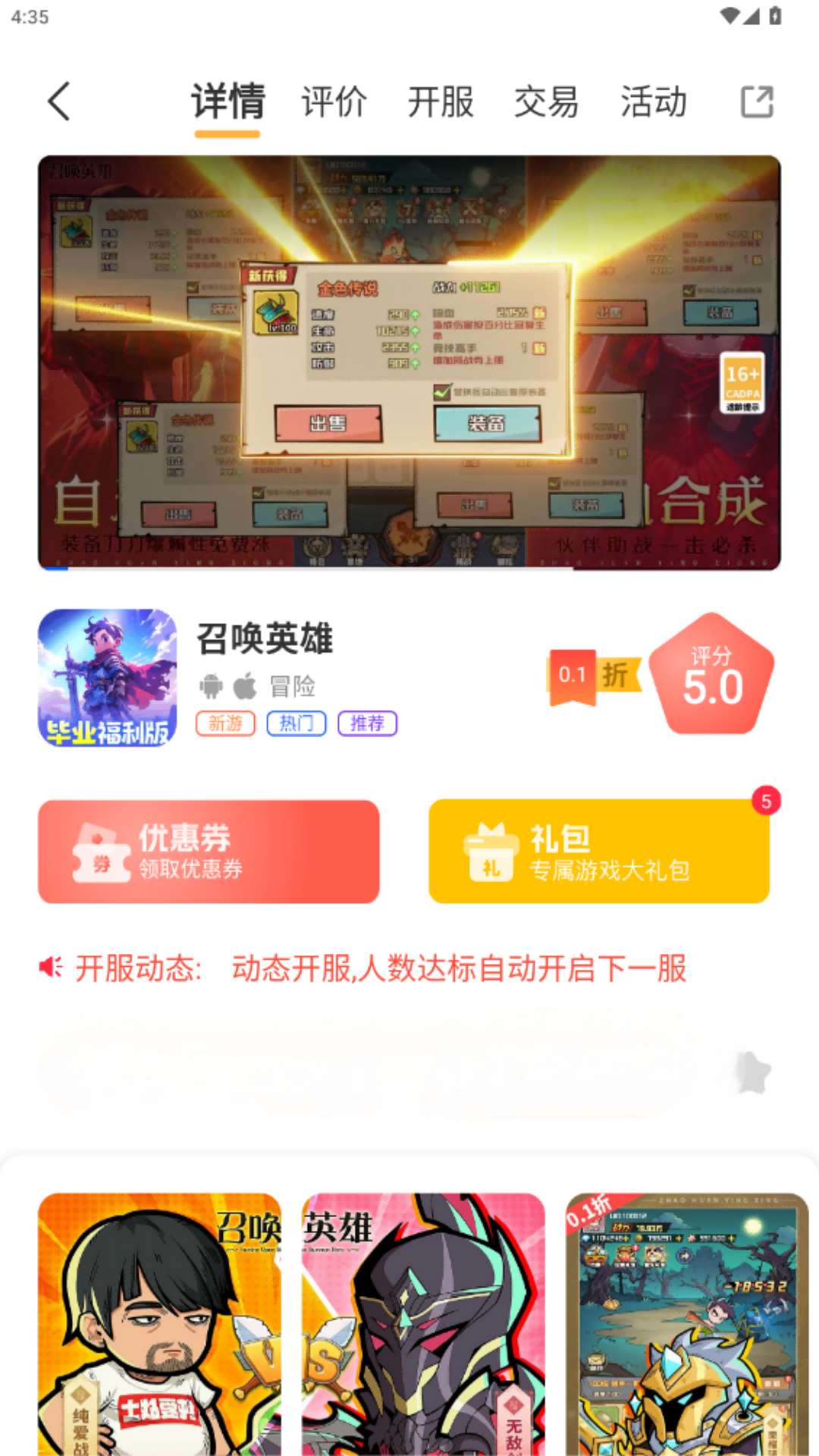Screen dimensions: 819x1456
Task: Switch to the 评价 tab
Action: [334, 101]
